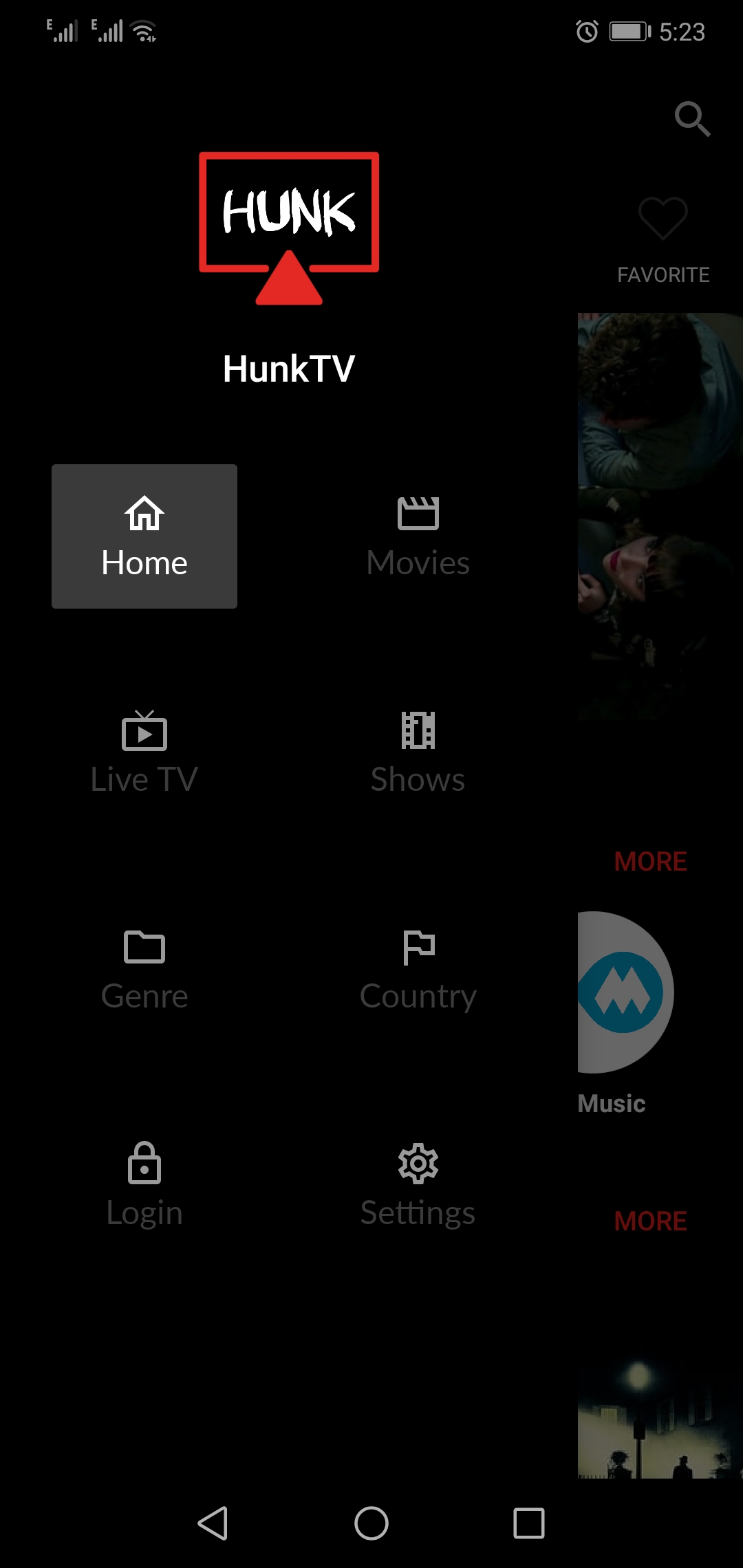Open the Login screen
The image size is (743, 1568).
(x=144, y=1186)
